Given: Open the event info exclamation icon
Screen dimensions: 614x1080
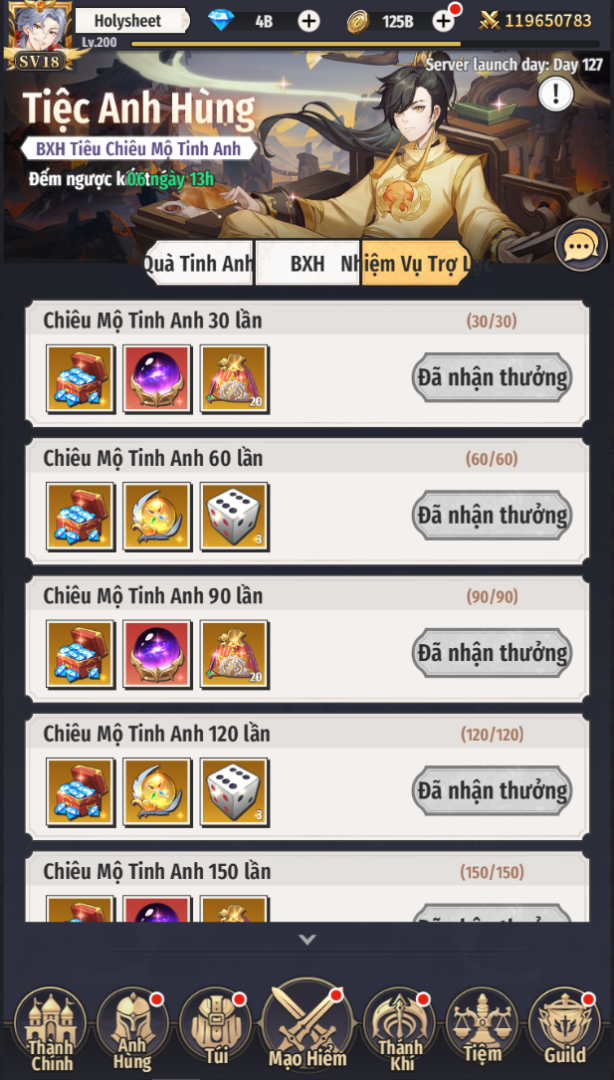Looking at the screenshot, I should (x=556, y=94).
